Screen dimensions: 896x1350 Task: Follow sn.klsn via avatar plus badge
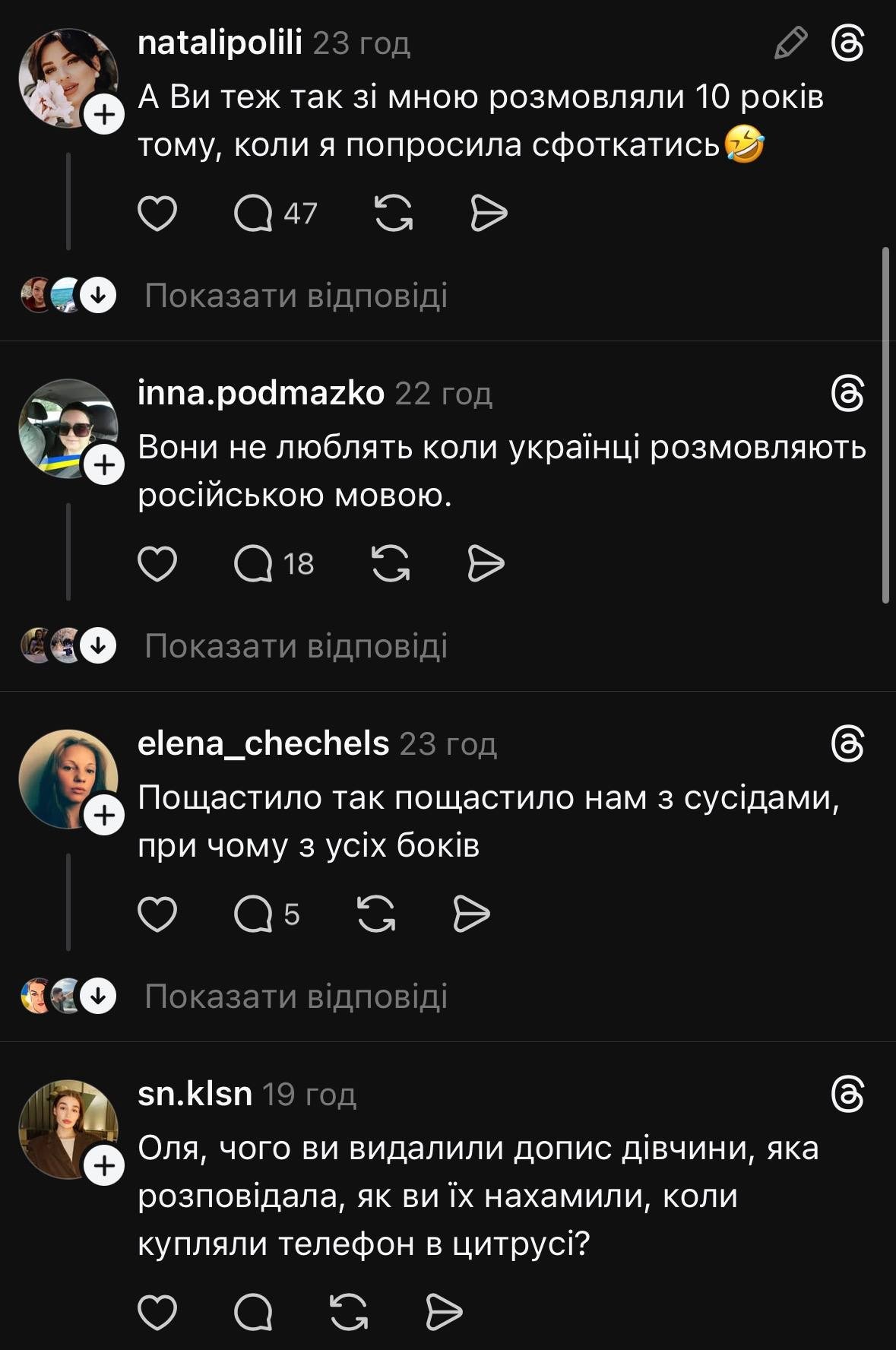[x=105, y=1165]
